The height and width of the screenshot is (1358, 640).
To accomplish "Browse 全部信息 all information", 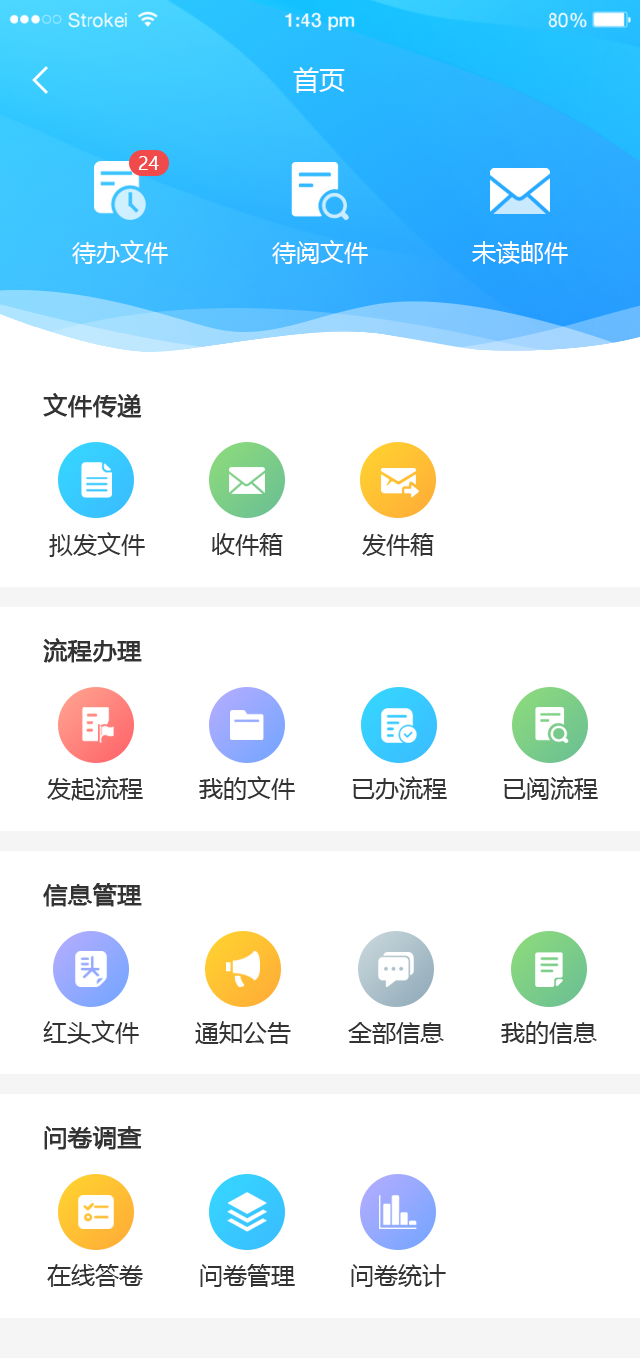I will [396, 969].
